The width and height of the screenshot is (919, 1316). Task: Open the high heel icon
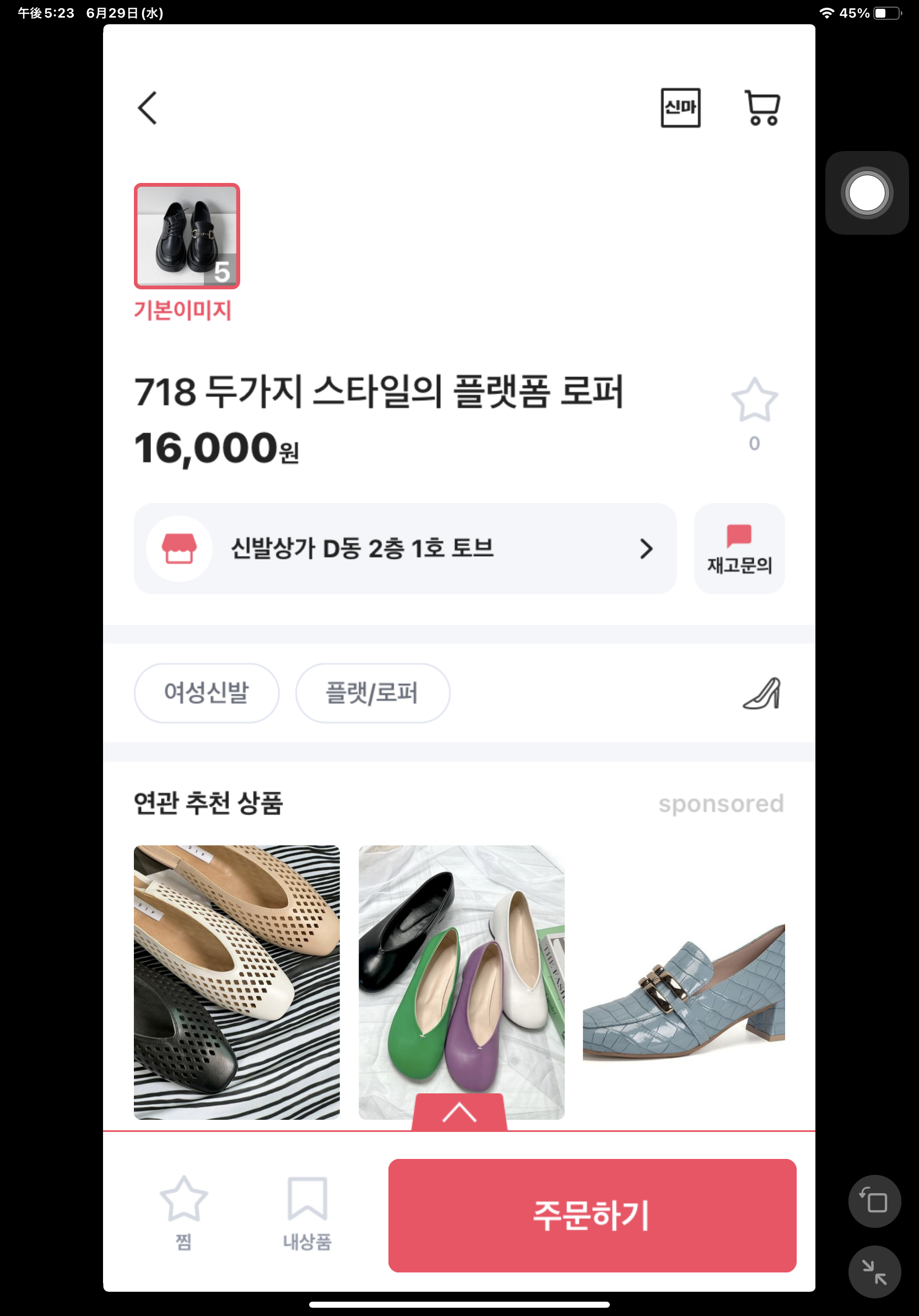pyautogui.click(x=762, y=693)
